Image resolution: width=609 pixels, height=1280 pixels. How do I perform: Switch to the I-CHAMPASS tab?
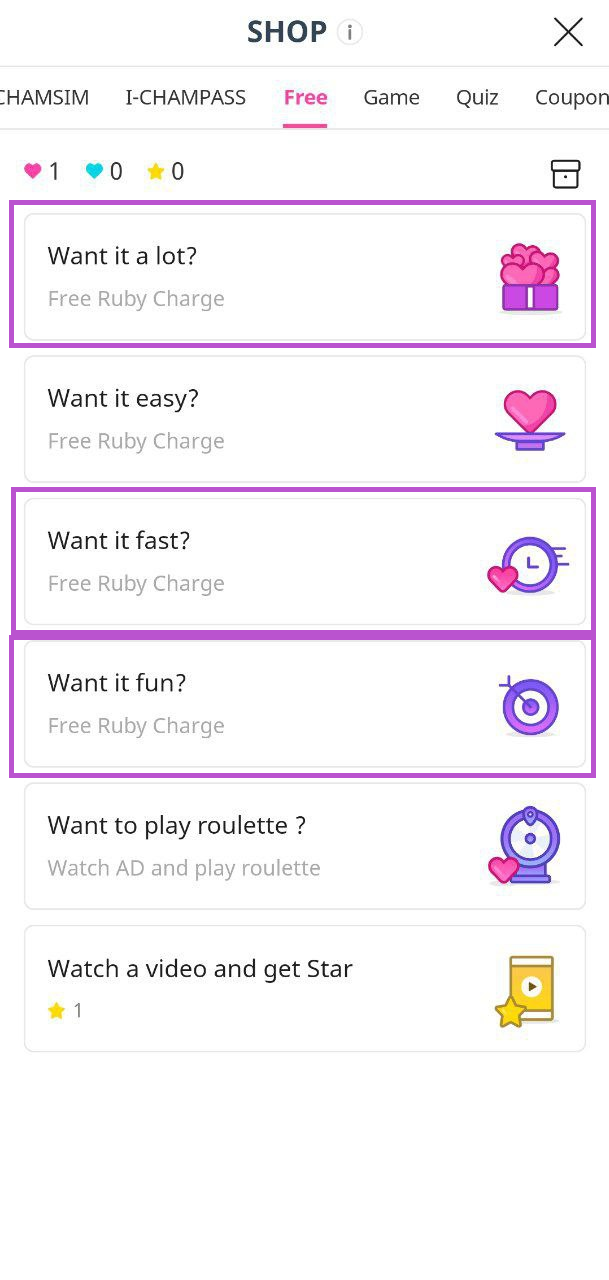186,97
